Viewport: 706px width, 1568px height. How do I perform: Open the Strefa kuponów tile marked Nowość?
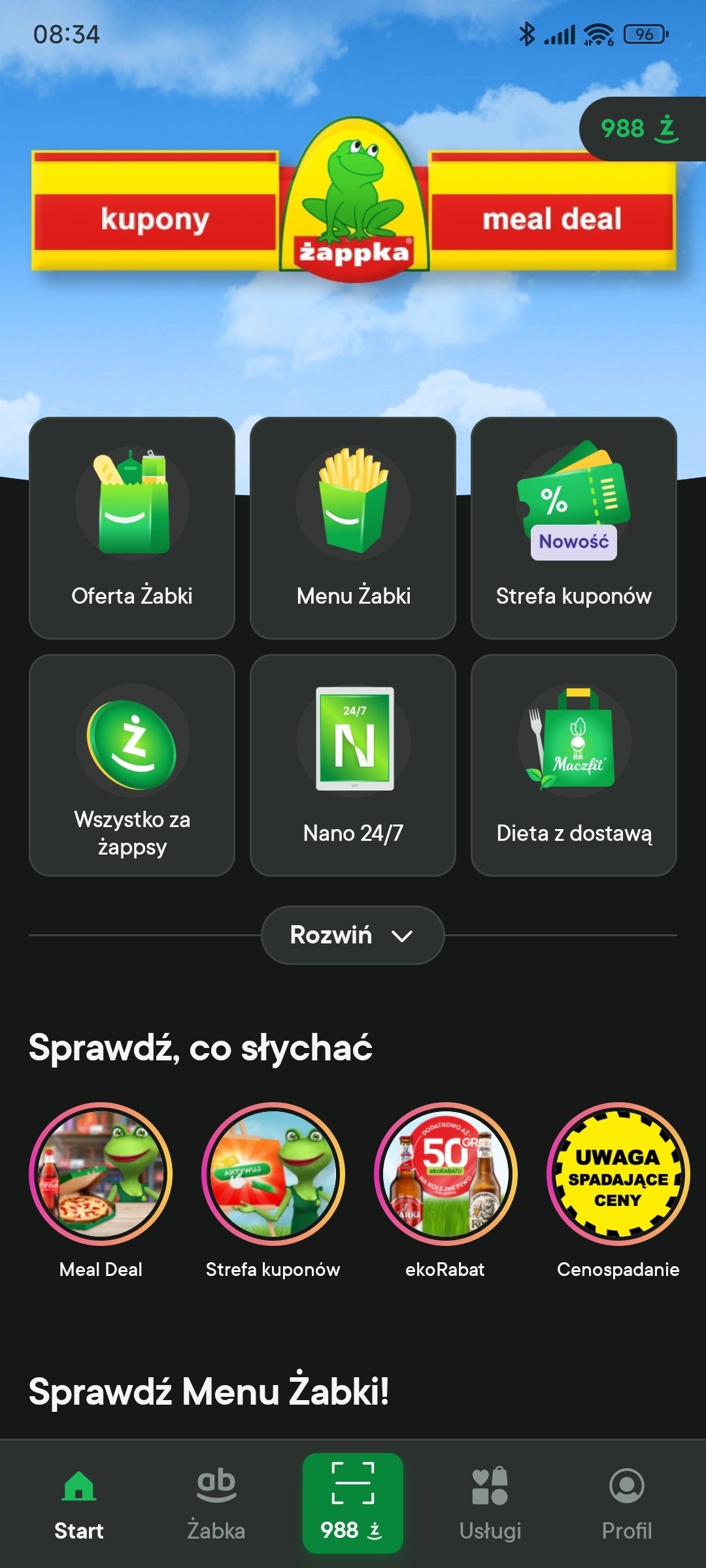pos(574,528)
